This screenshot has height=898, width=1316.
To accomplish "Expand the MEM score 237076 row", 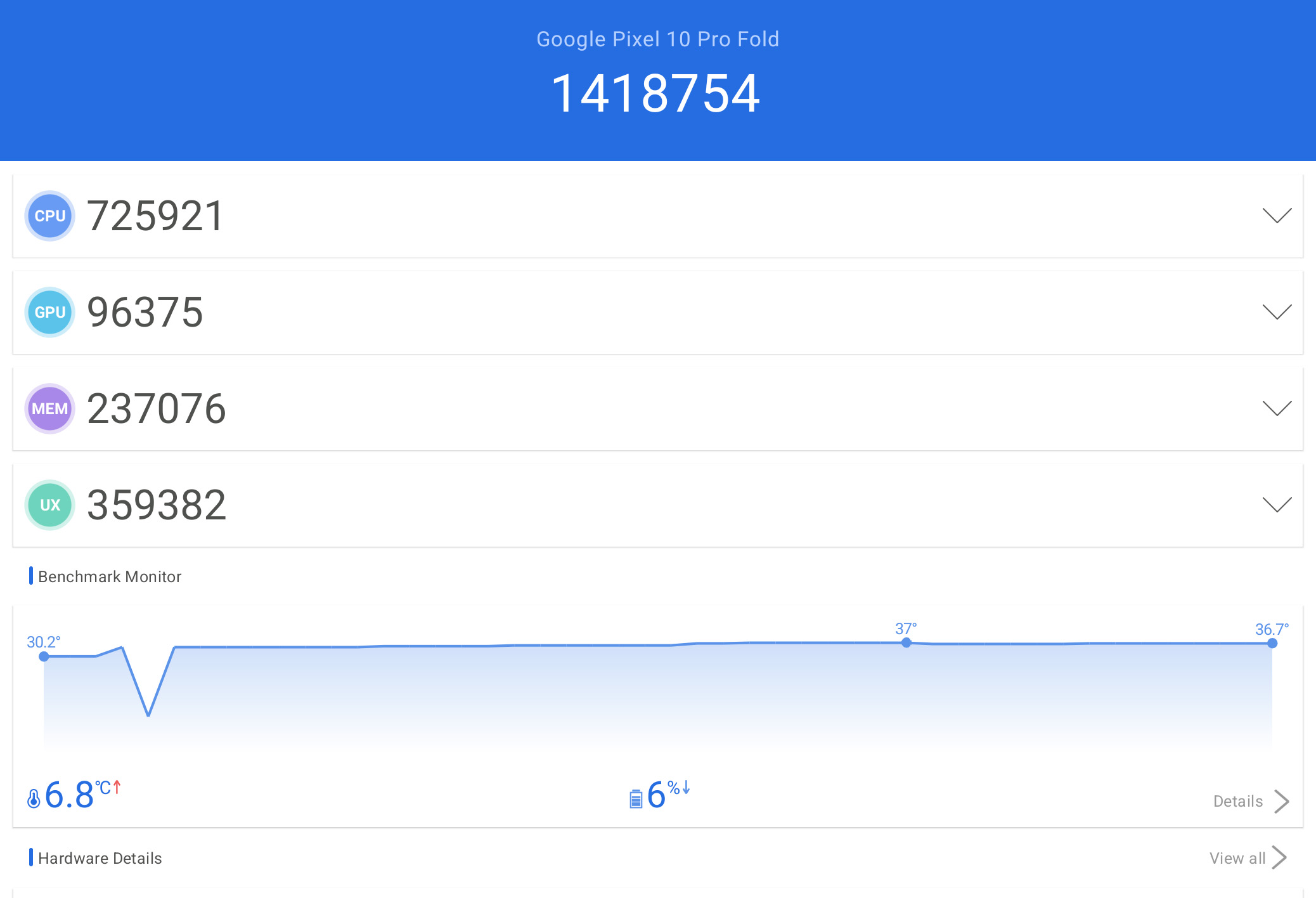I will (x=1276, y=408).
